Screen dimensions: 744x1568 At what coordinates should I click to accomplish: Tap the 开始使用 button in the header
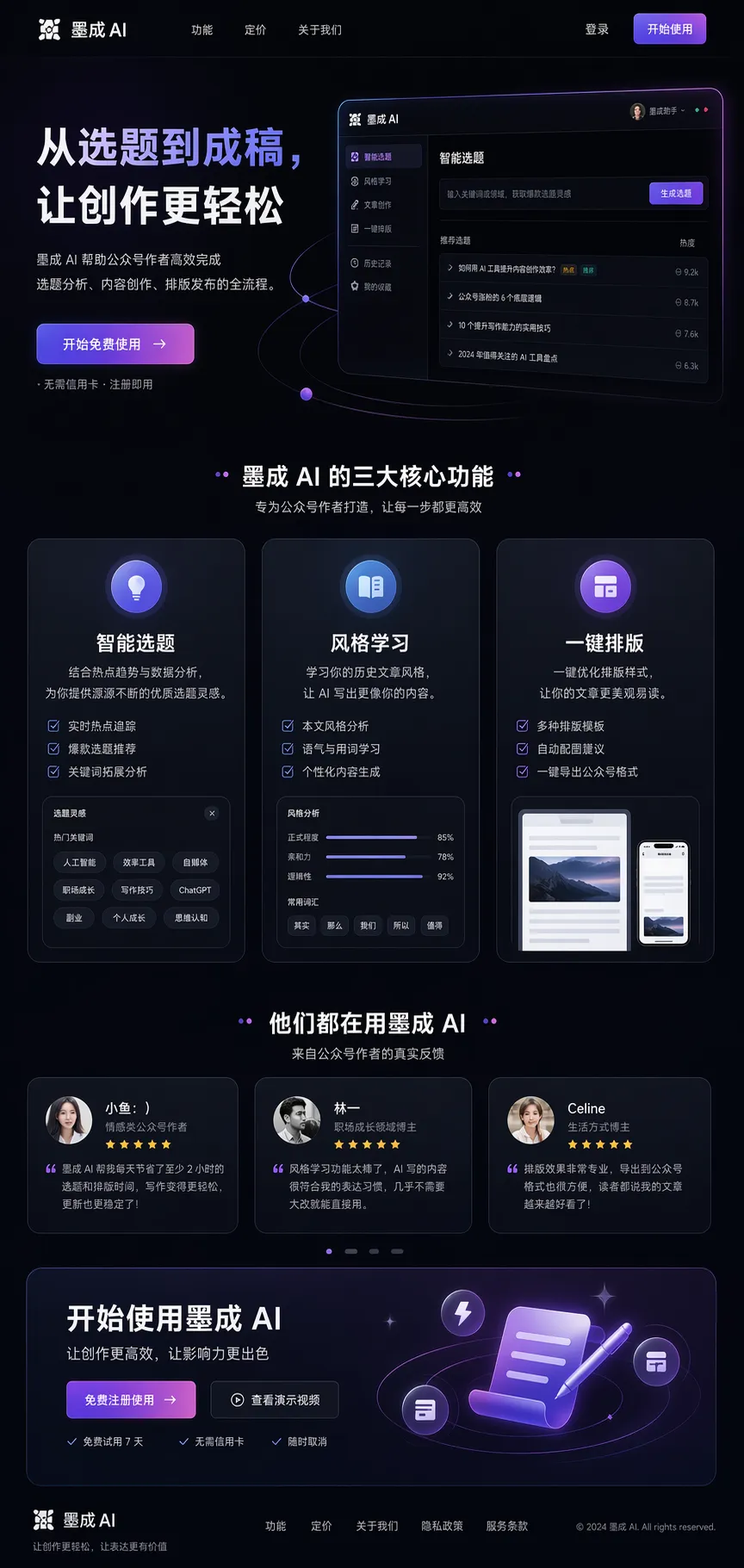coord(669,29)
